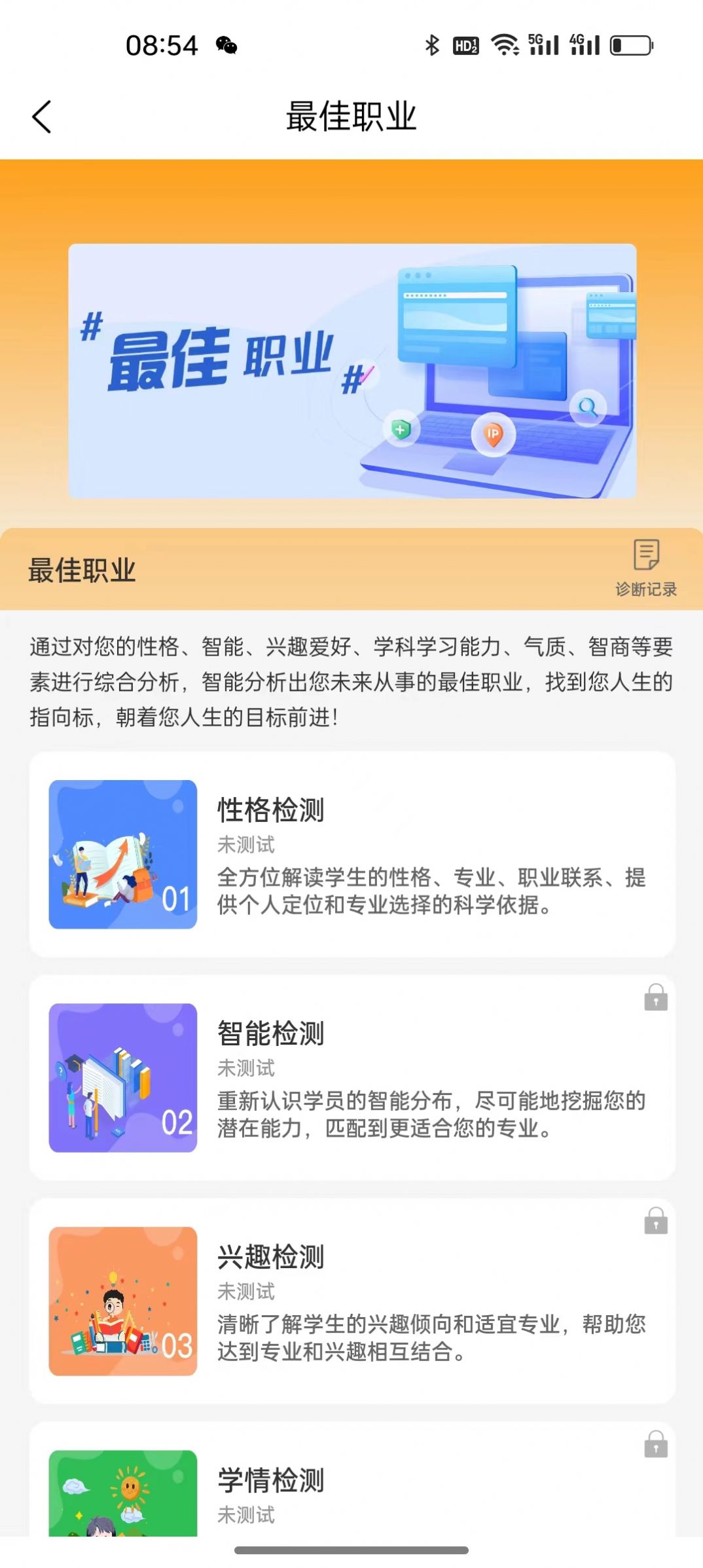Open the 性格检测 test card

pyautogui.click(x=351, y=853)
